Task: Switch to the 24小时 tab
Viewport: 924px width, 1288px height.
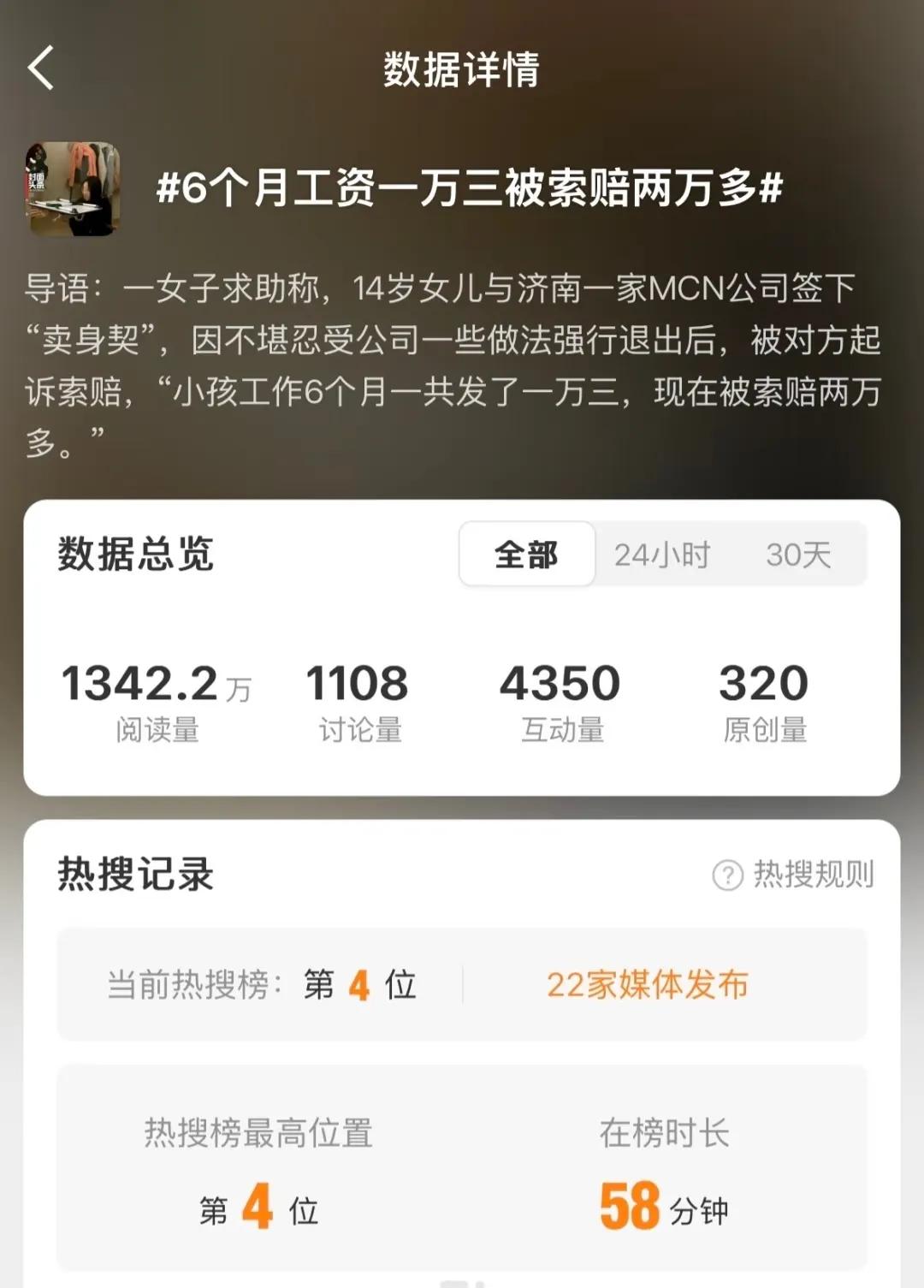Action: tap(661, 555)
